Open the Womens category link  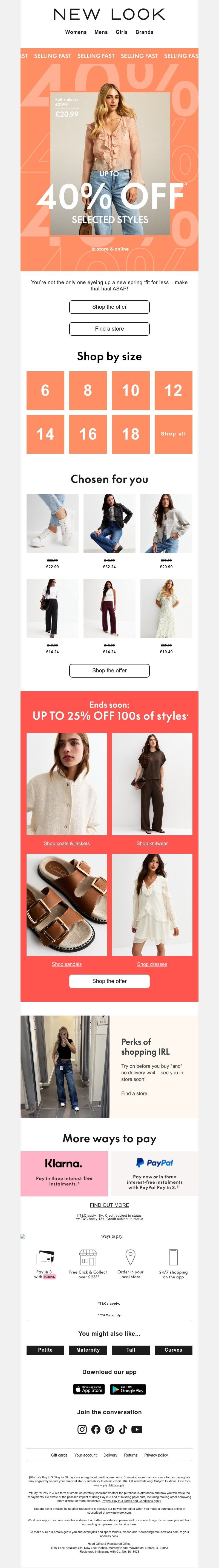pos(76,32)
